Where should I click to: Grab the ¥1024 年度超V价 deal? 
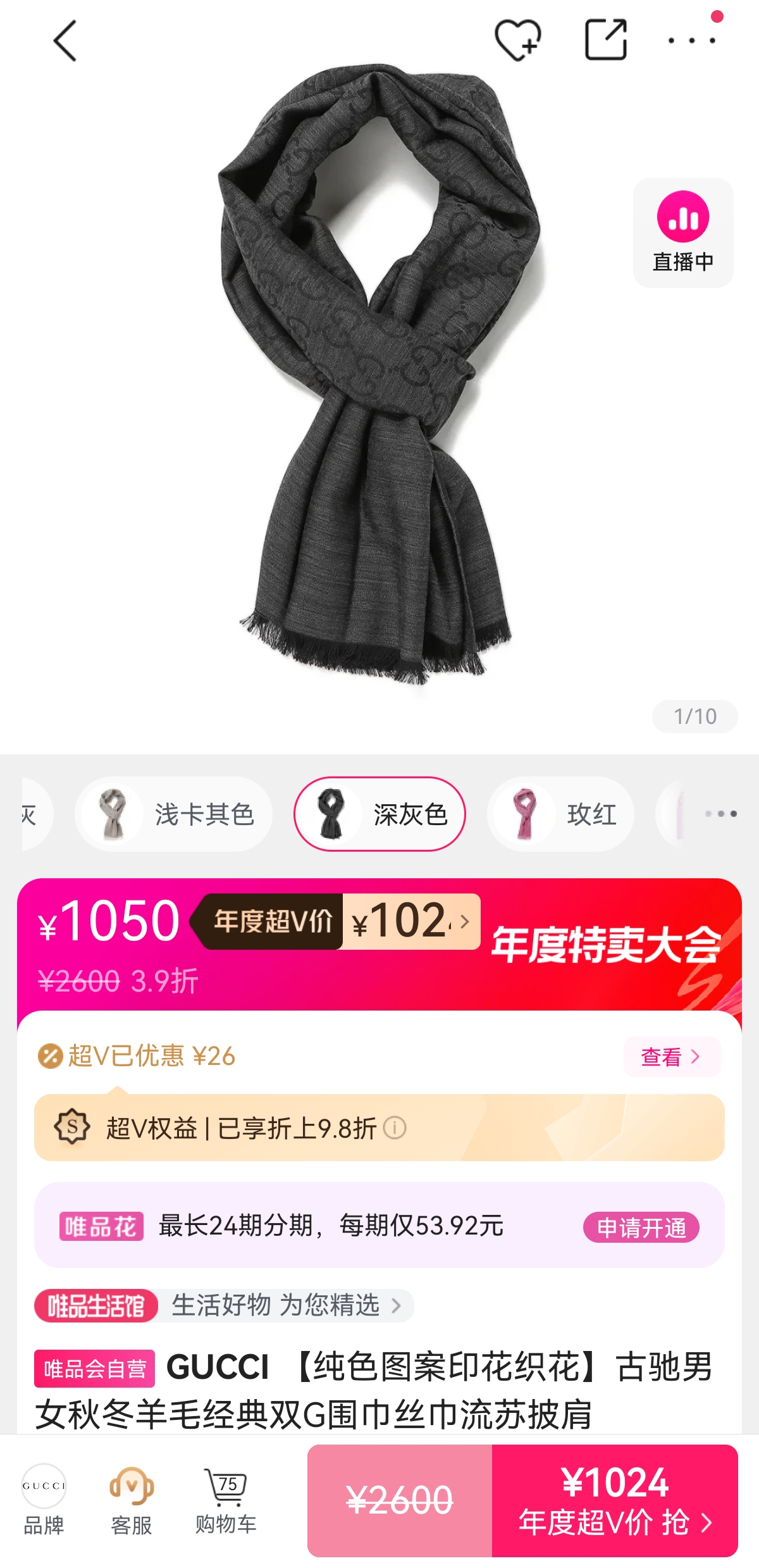(x=614, y=1500)
